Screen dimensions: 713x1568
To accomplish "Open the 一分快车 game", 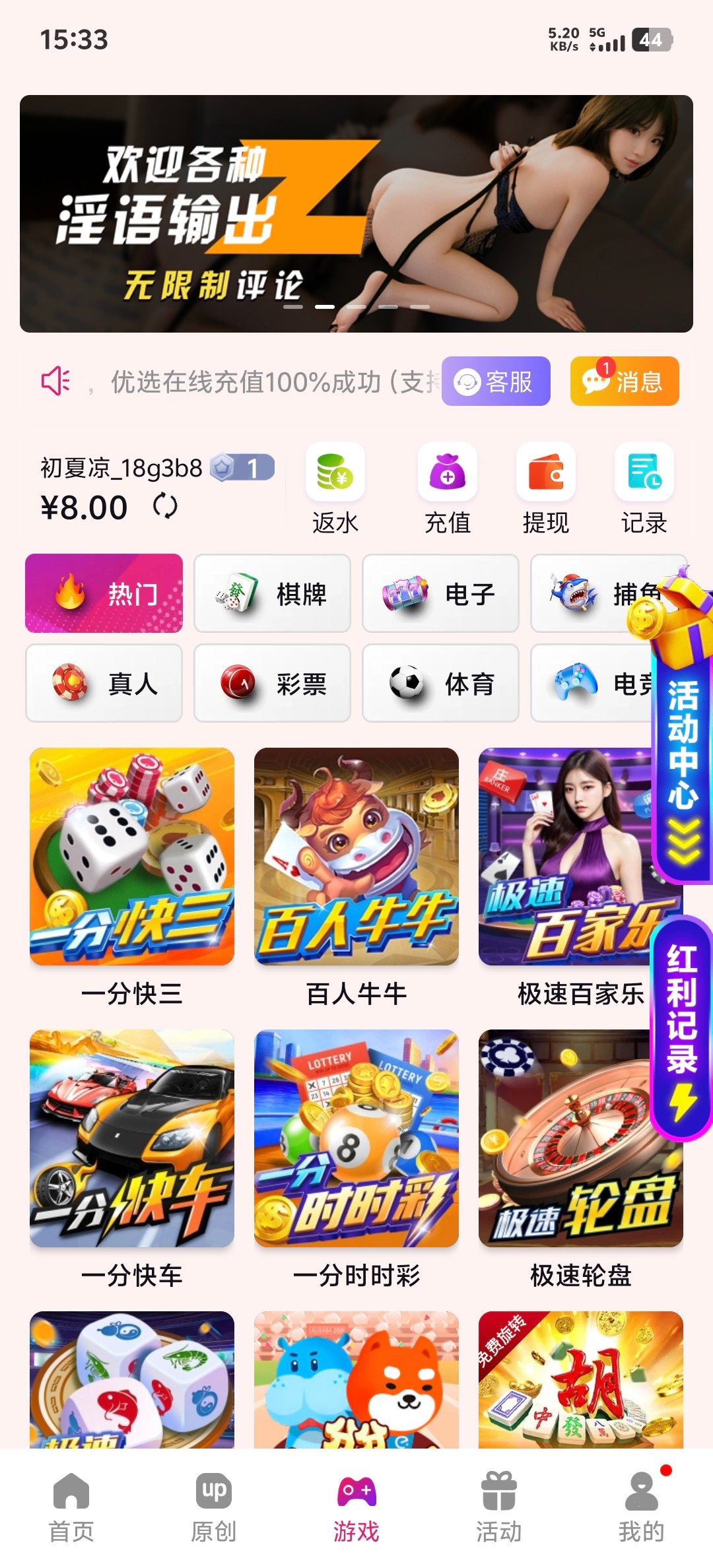I will [132, 1138].
